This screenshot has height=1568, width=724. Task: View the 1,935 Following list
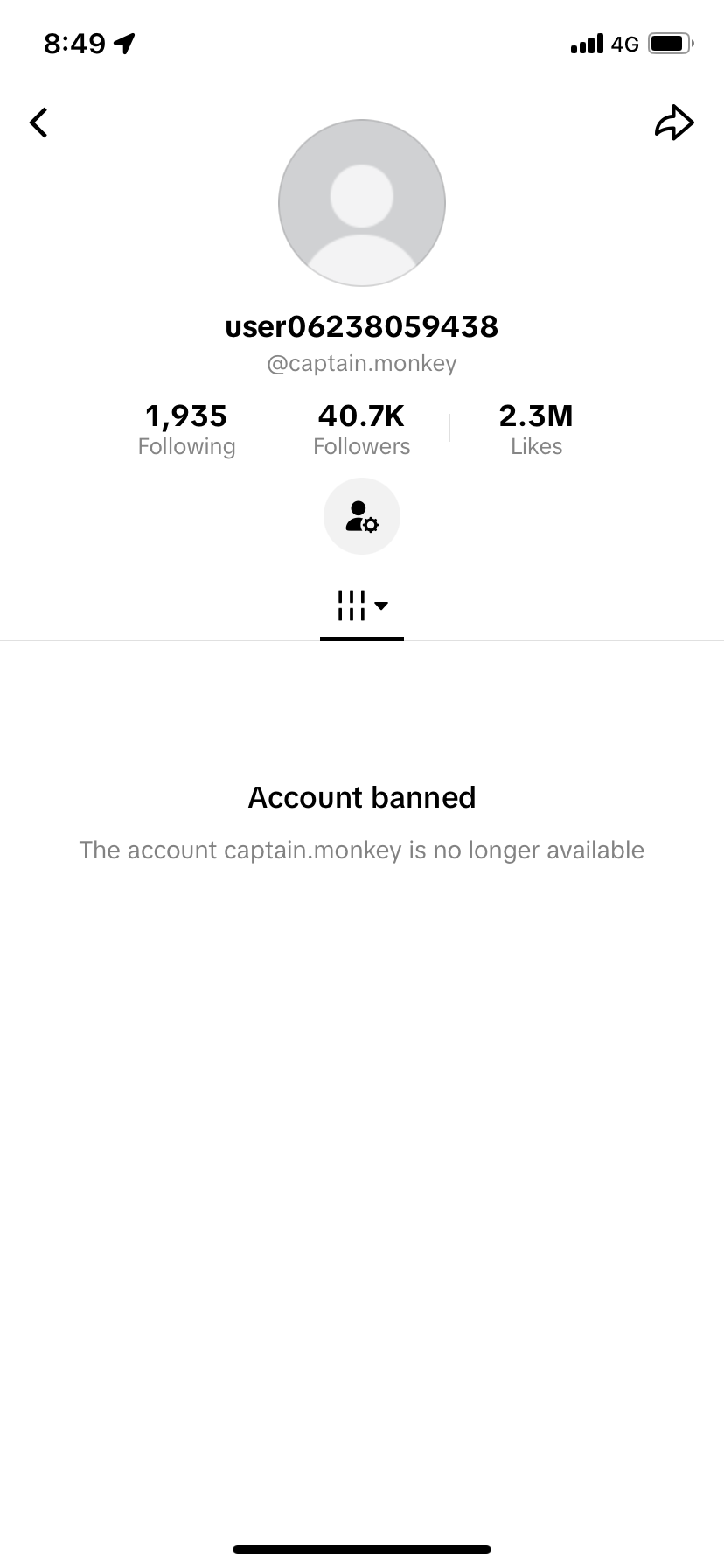coord(186,429)
